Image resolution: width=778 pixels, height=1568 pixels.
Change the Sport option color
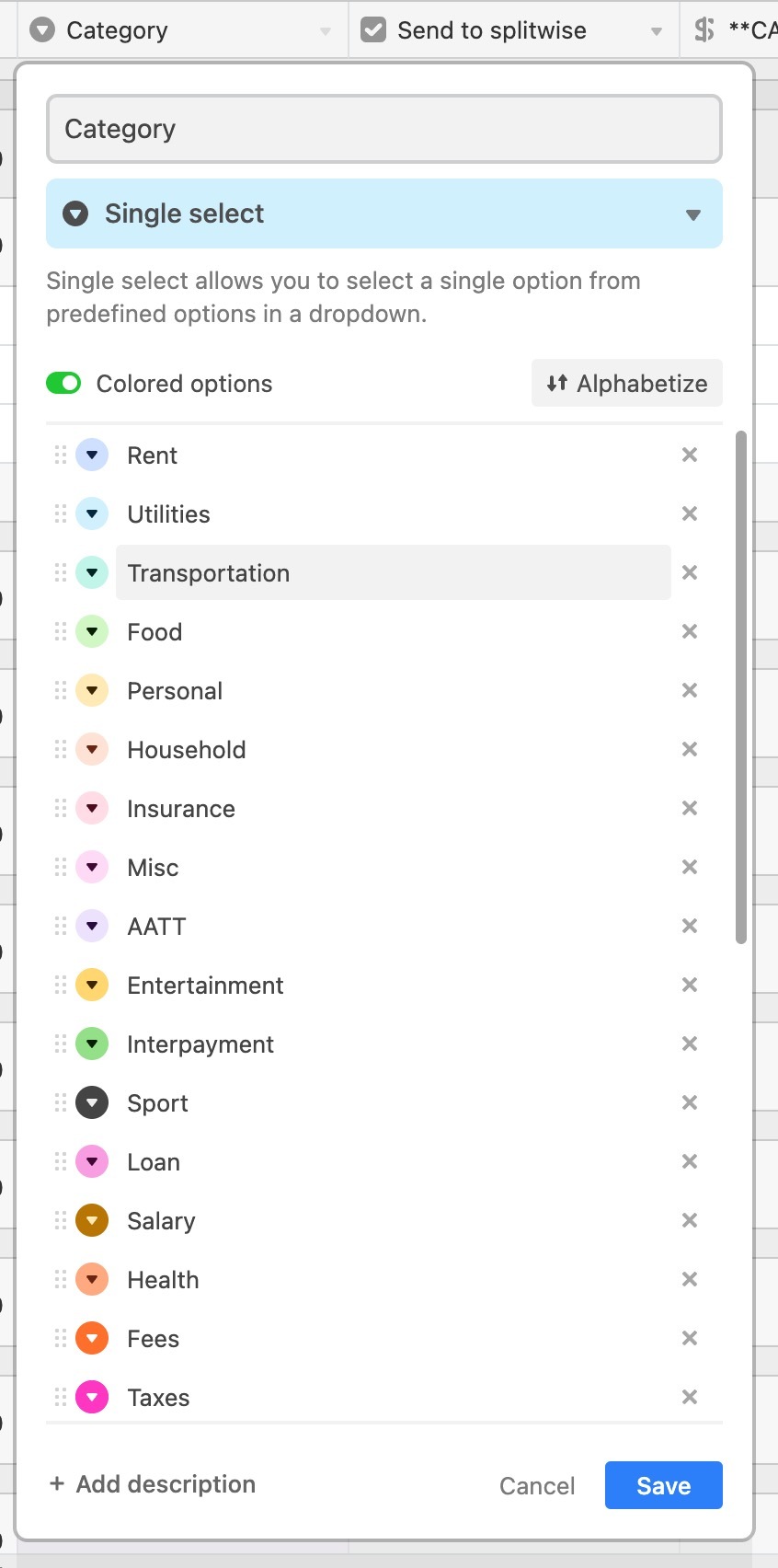[x=92, y=1102]
